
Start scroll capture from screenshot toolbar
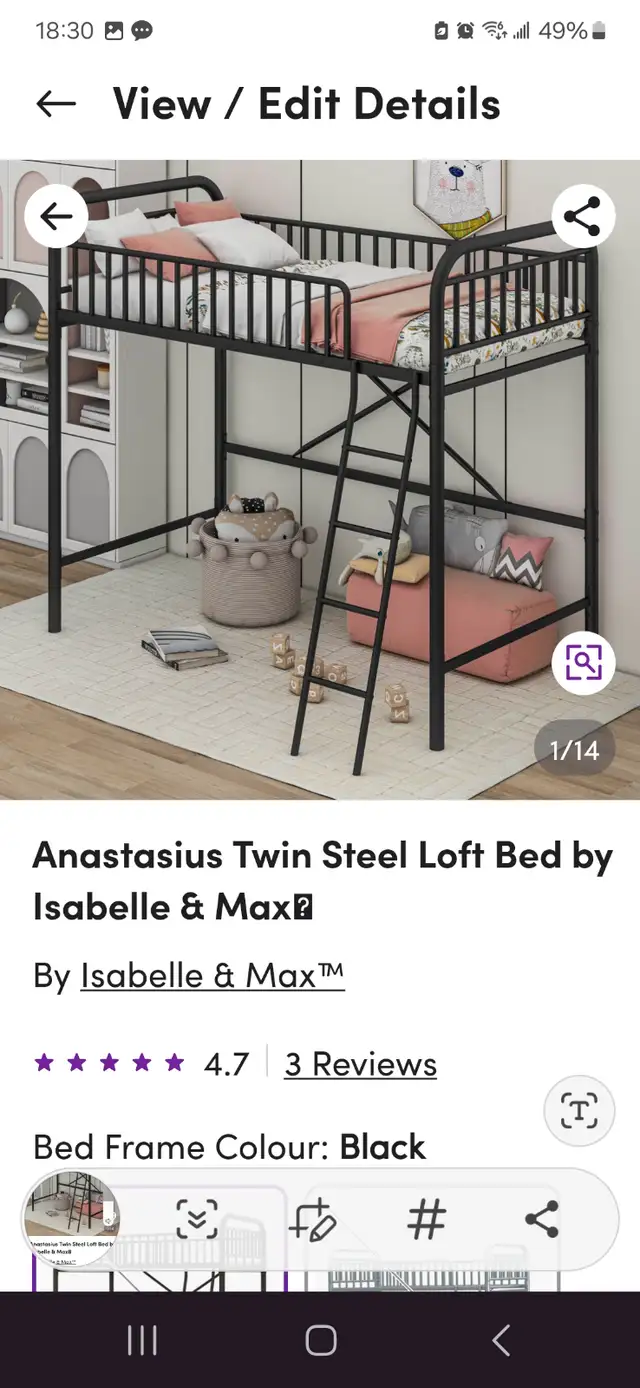click(197, 1220)
